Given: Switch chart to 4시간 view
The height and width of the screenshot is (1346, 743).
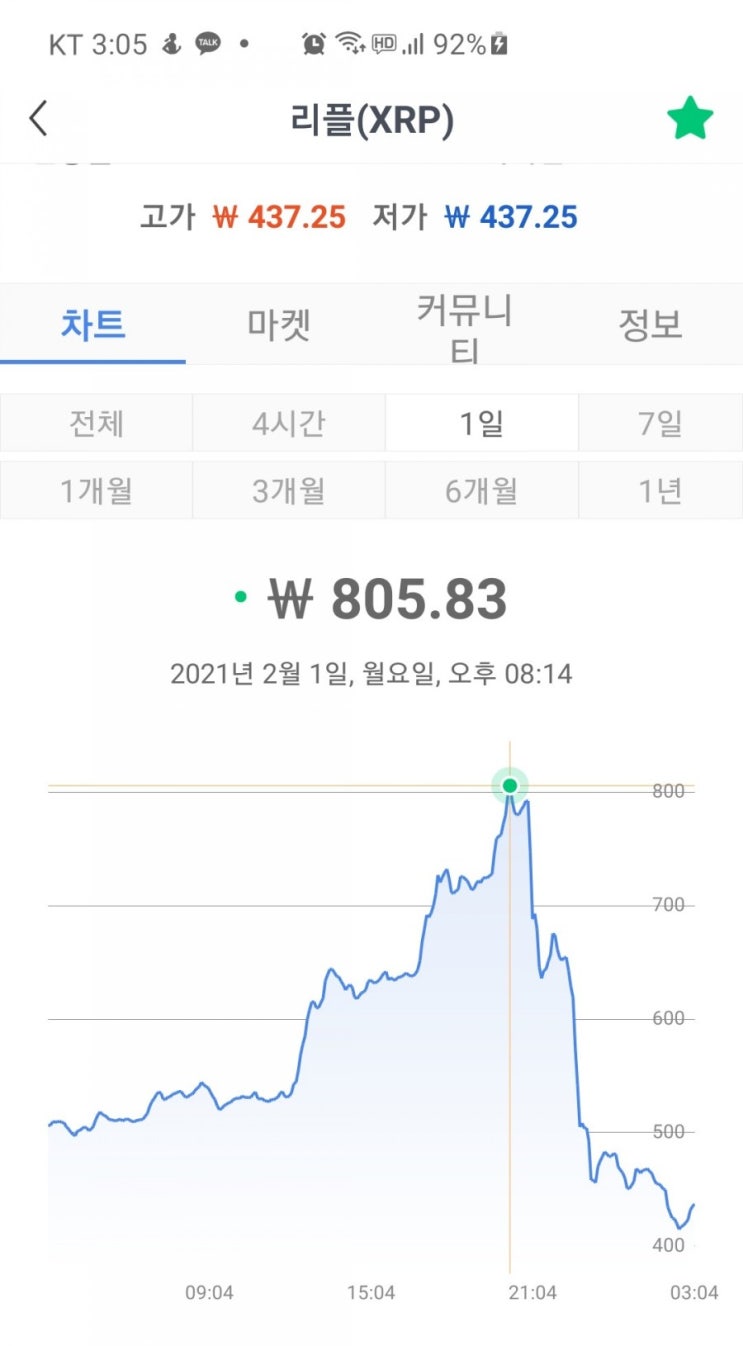Looking at the screenshot, I should click(288, 423).
